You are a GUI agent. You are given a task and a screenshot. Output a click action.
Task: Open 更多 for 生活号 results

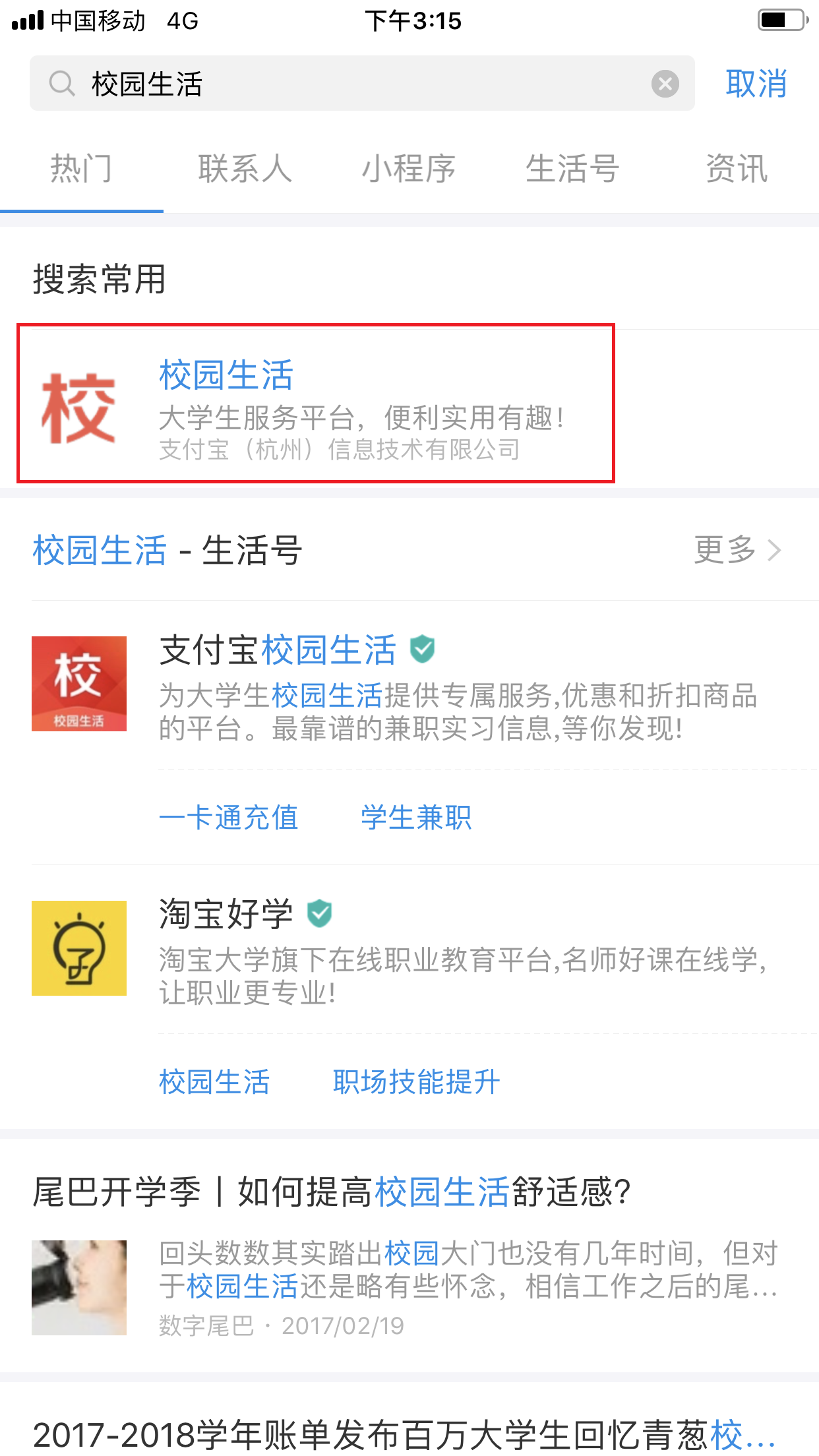point(737,549)
